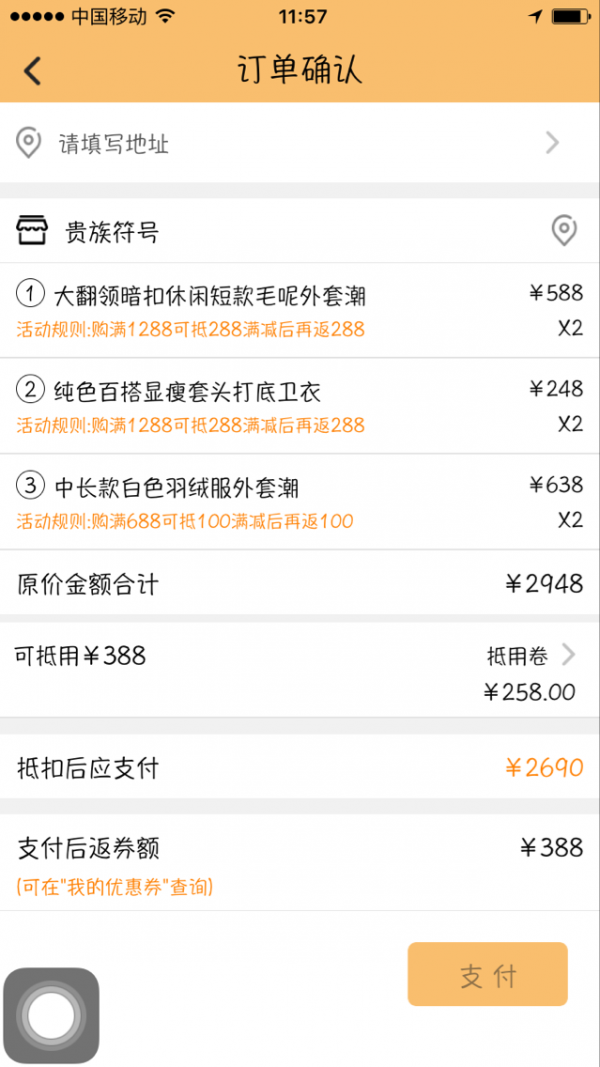
Task: View the 贵族符号 store location pin
Action: point(564,232)
